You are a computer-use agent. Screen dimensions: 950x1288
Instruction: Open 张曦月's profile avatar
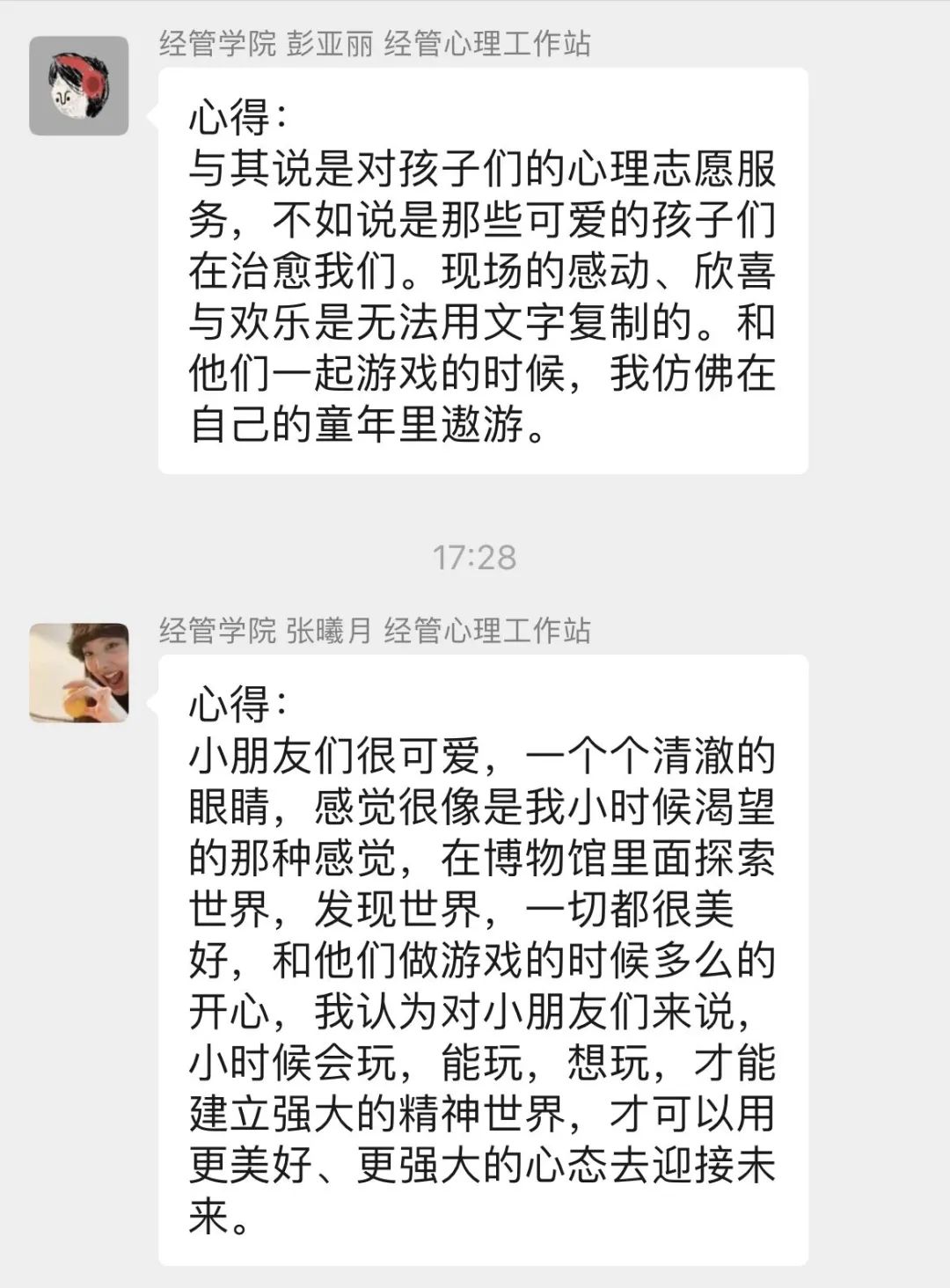click(79, 673)
